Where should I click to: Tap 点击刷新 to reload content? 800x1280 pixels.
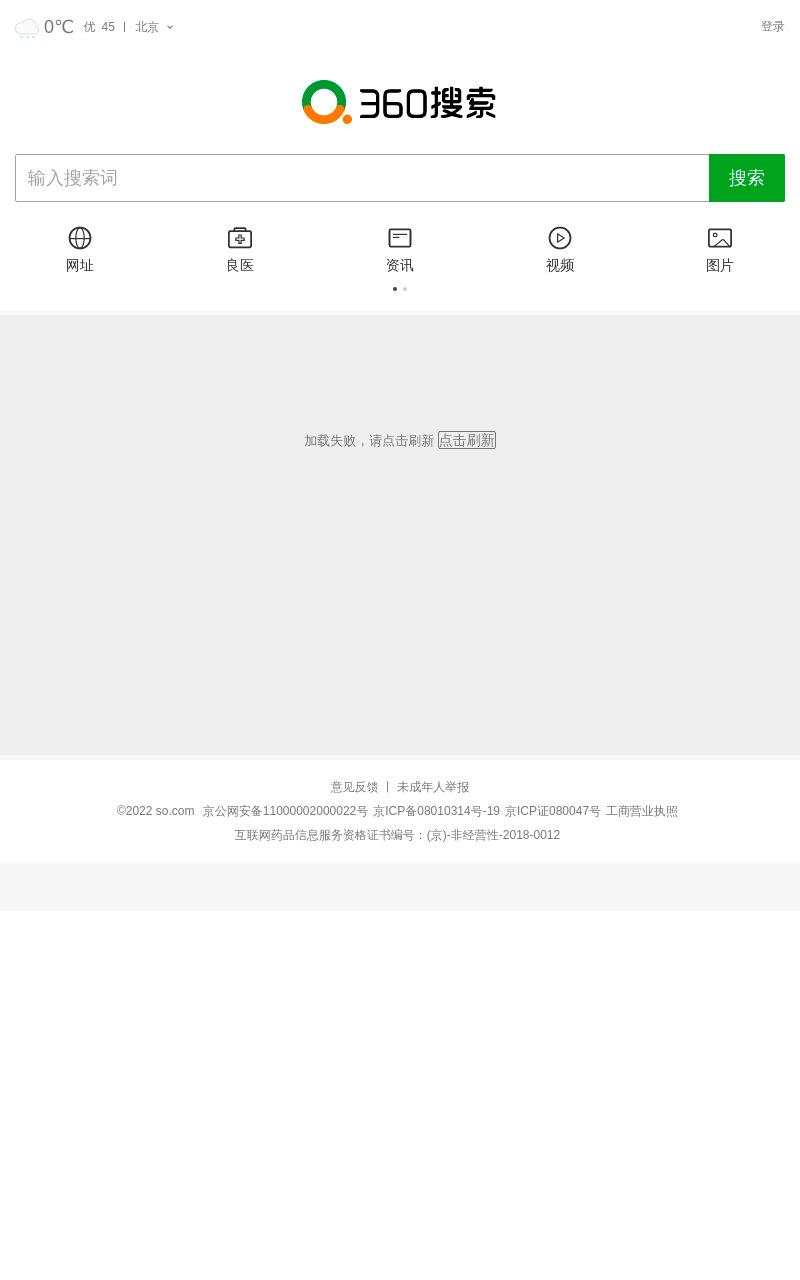(x=467, y=440)
